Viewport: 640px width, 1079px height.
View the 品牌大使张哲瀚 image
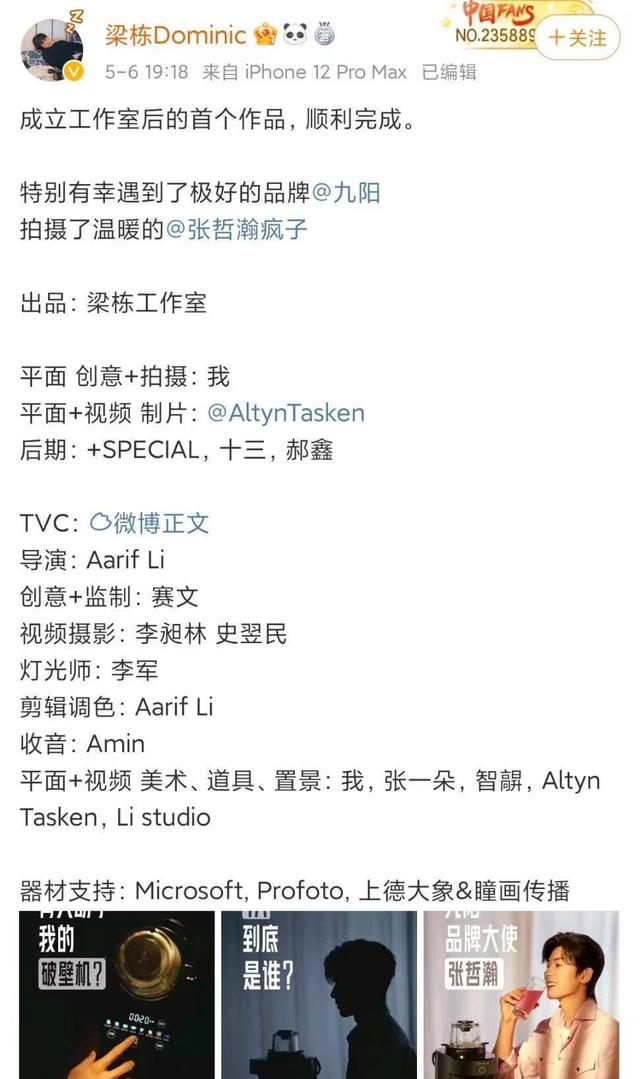click(x=522, y=994)
